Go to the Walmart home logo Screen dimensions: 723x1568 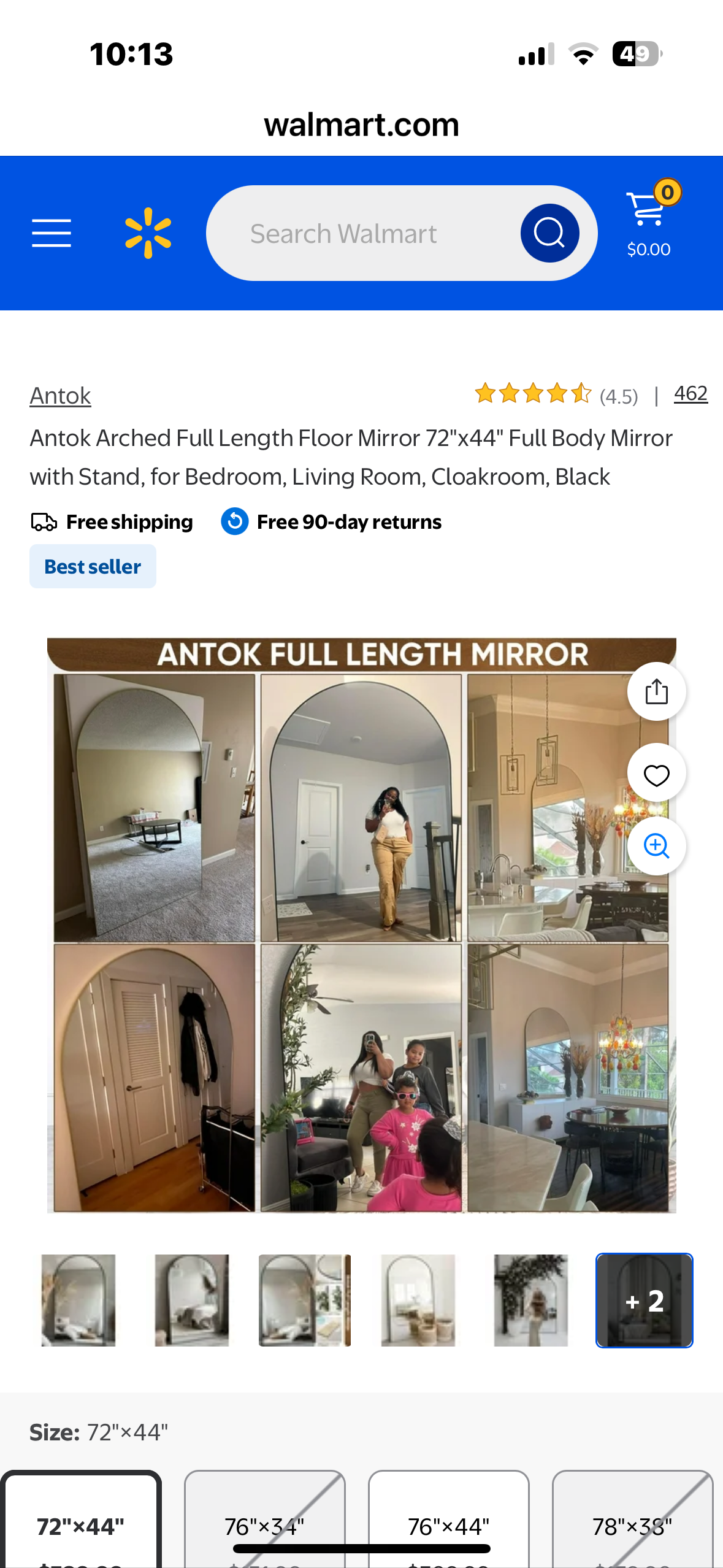(148, 233)
